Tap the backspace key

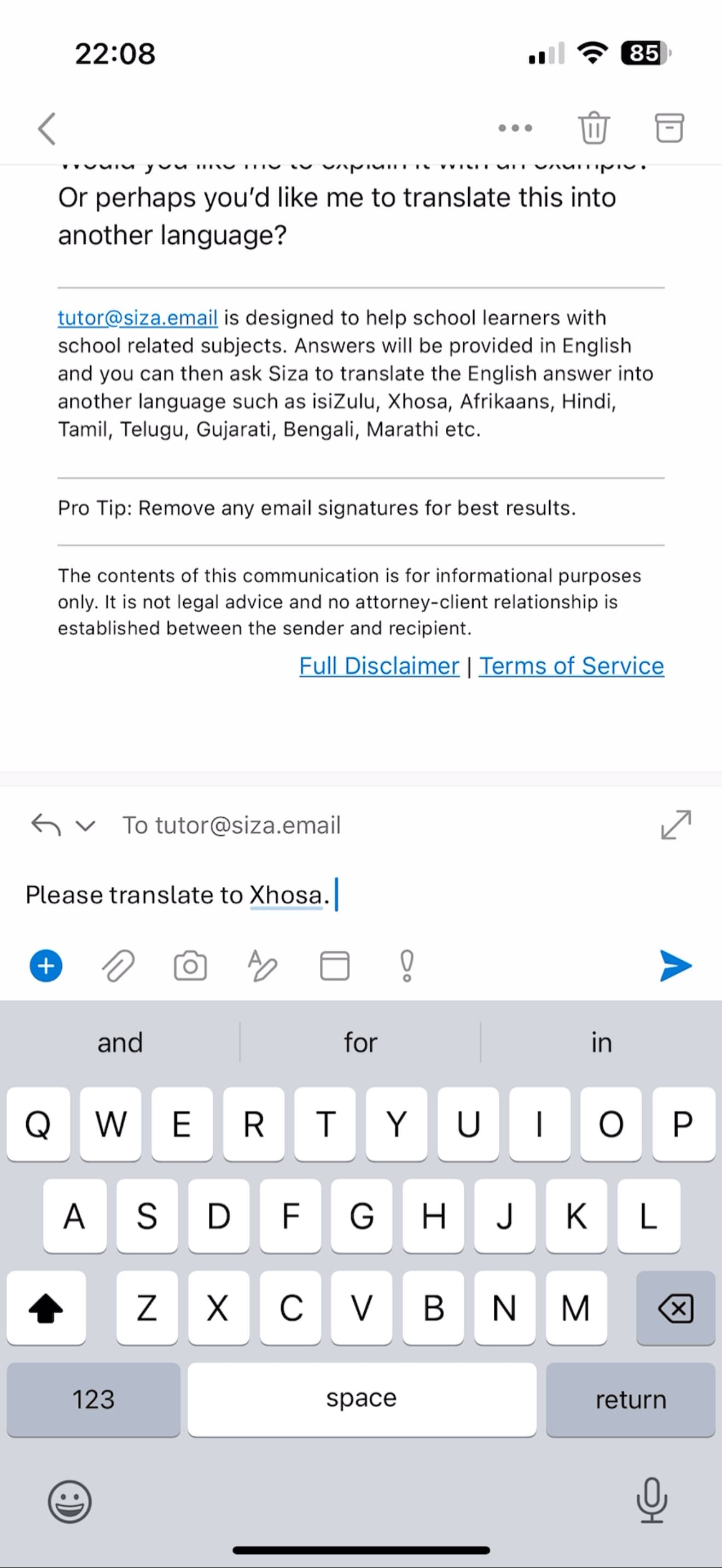pyautogui.click(x=675, y=1308)
